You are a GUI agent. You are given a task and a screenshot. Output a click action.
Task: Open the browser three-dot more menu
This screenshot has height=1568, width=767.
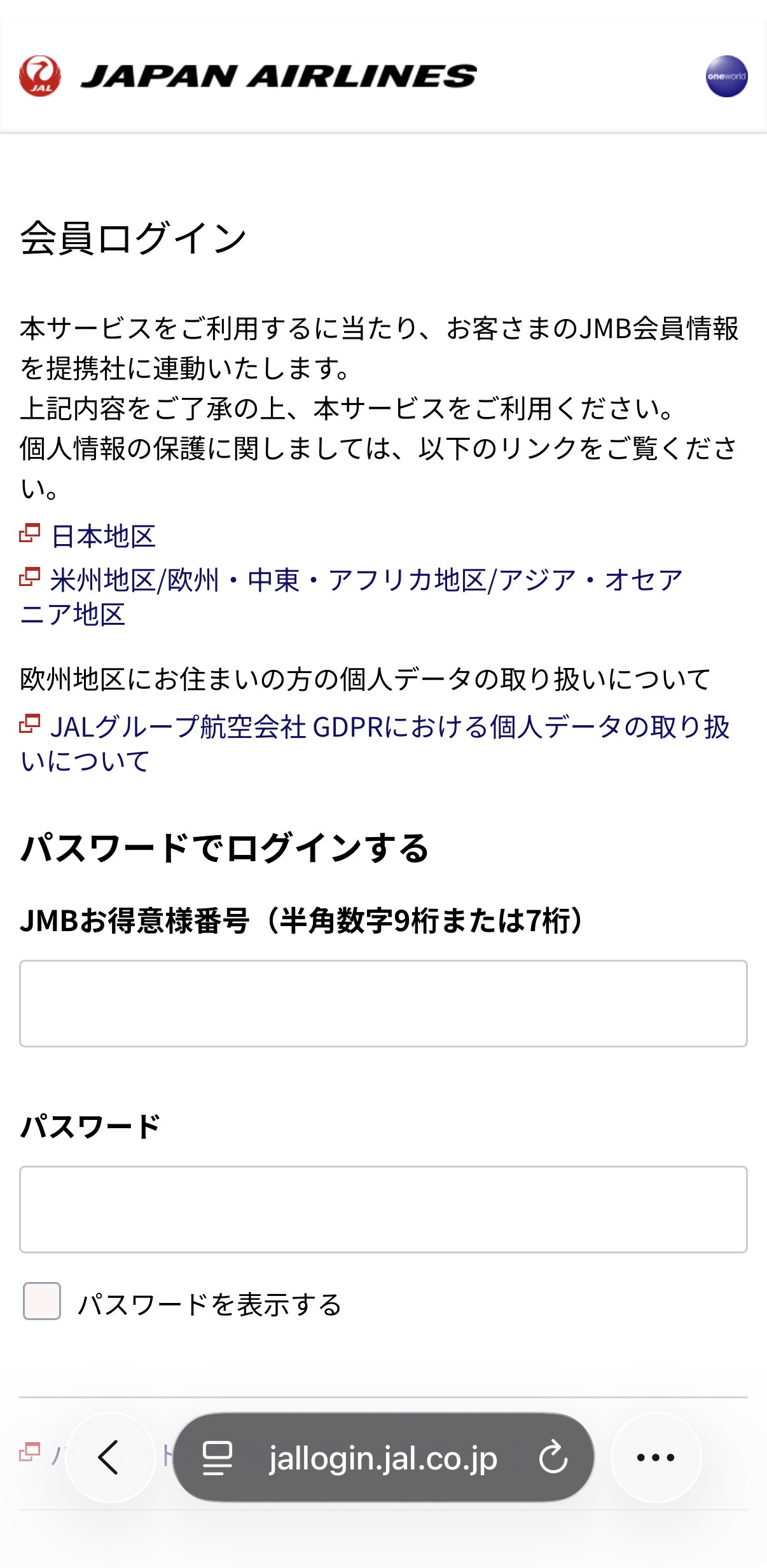click(x=656, y=1457)
